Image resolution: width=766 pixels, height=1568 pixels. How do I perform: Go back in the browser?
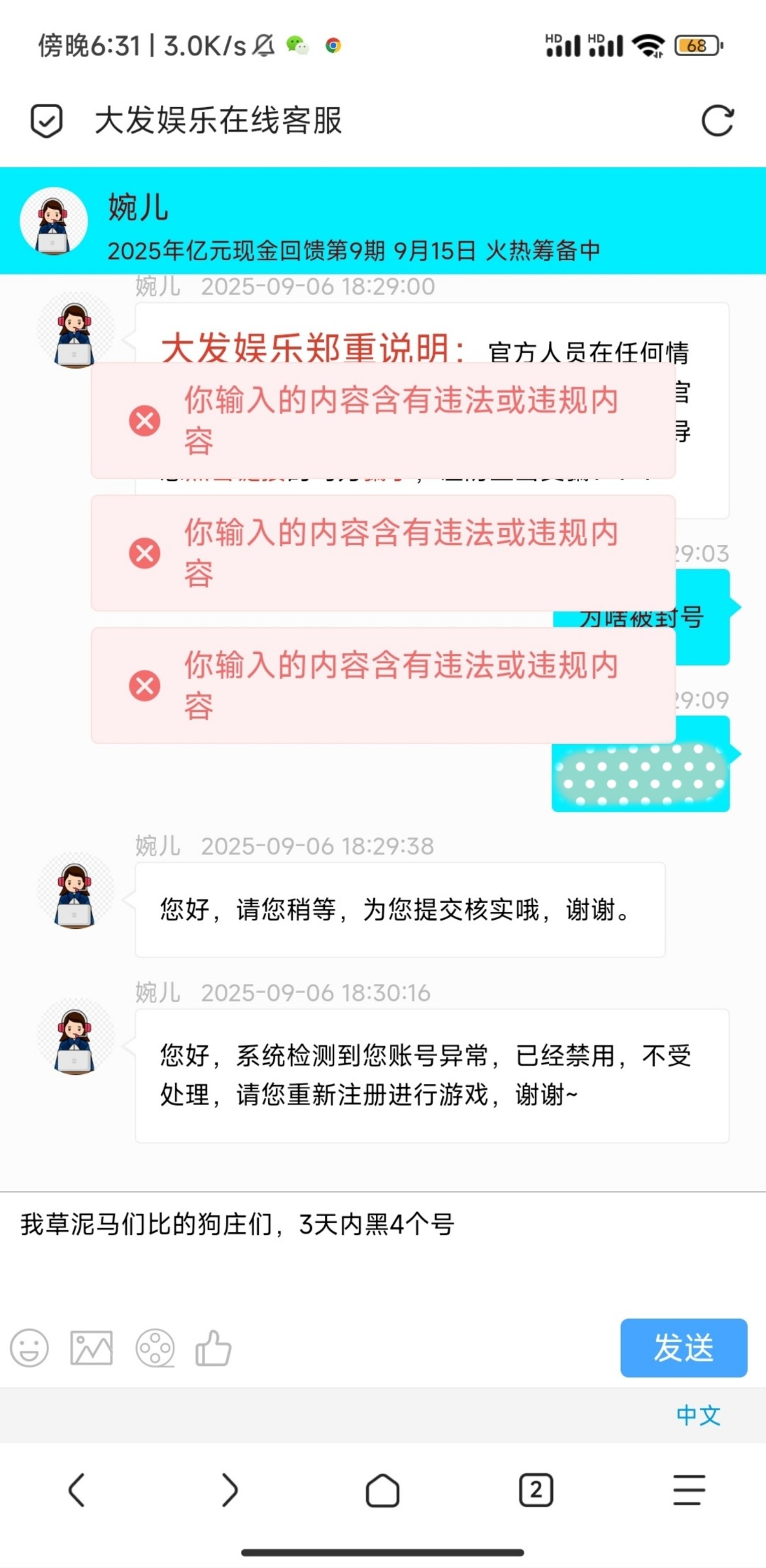click(76, 1490)
